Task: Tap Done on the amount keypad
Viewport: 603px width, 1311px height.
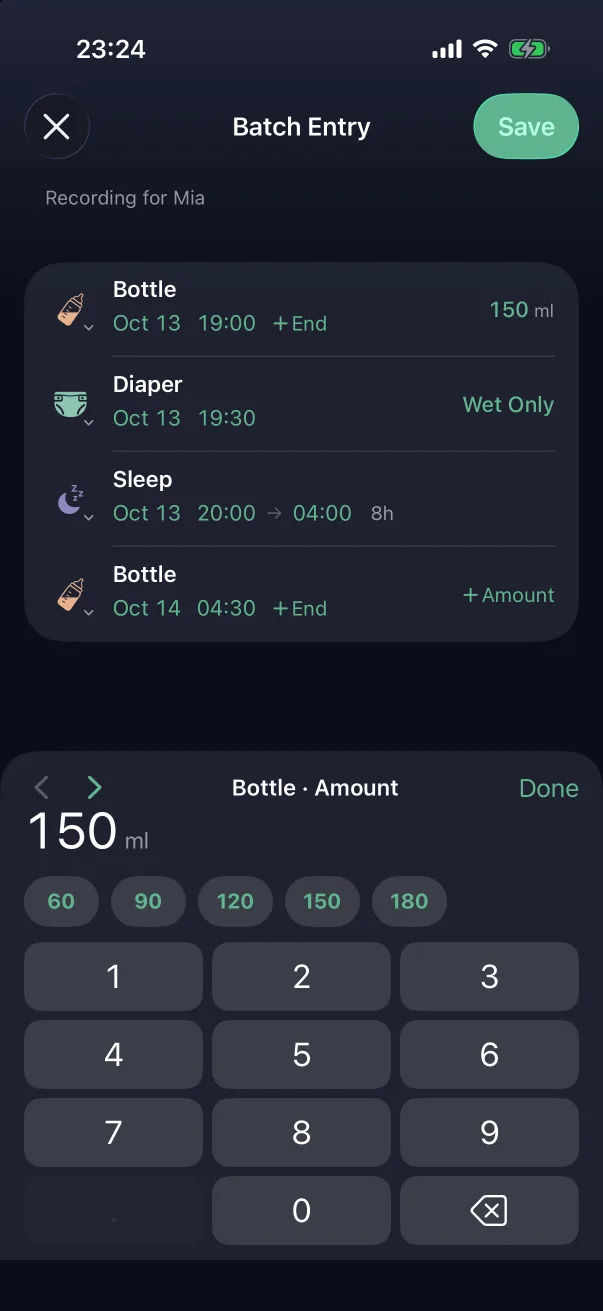Action: (x=549, y=788)
